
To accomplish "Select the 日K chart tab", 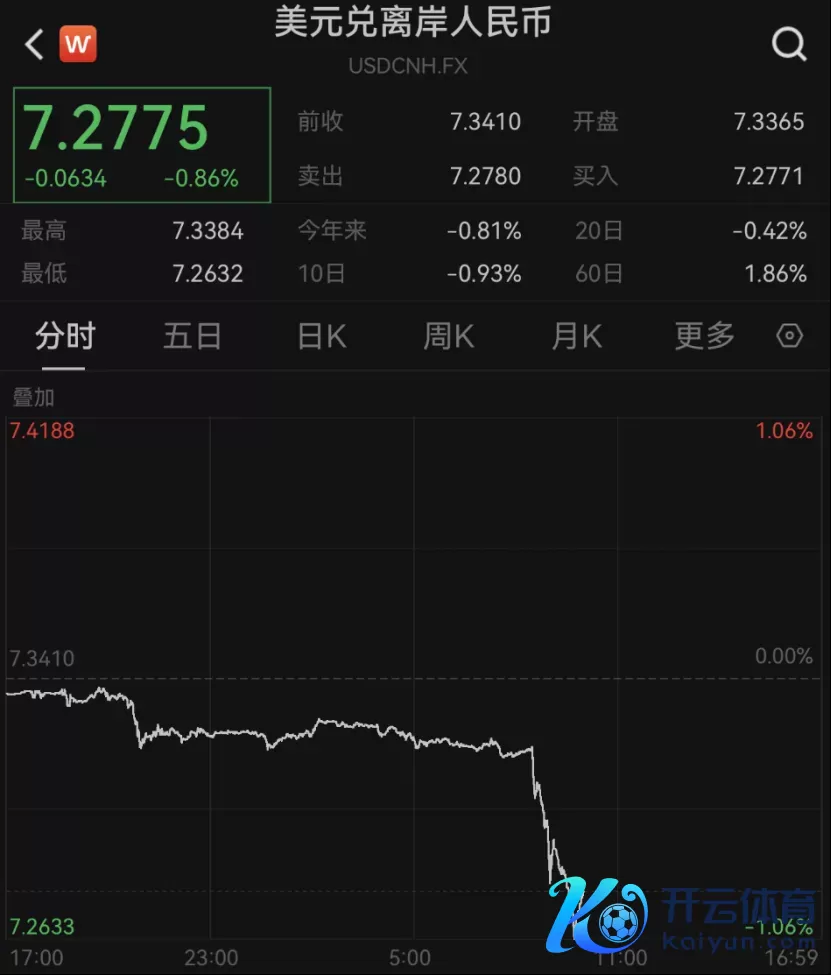I will [x=321, y=336].
